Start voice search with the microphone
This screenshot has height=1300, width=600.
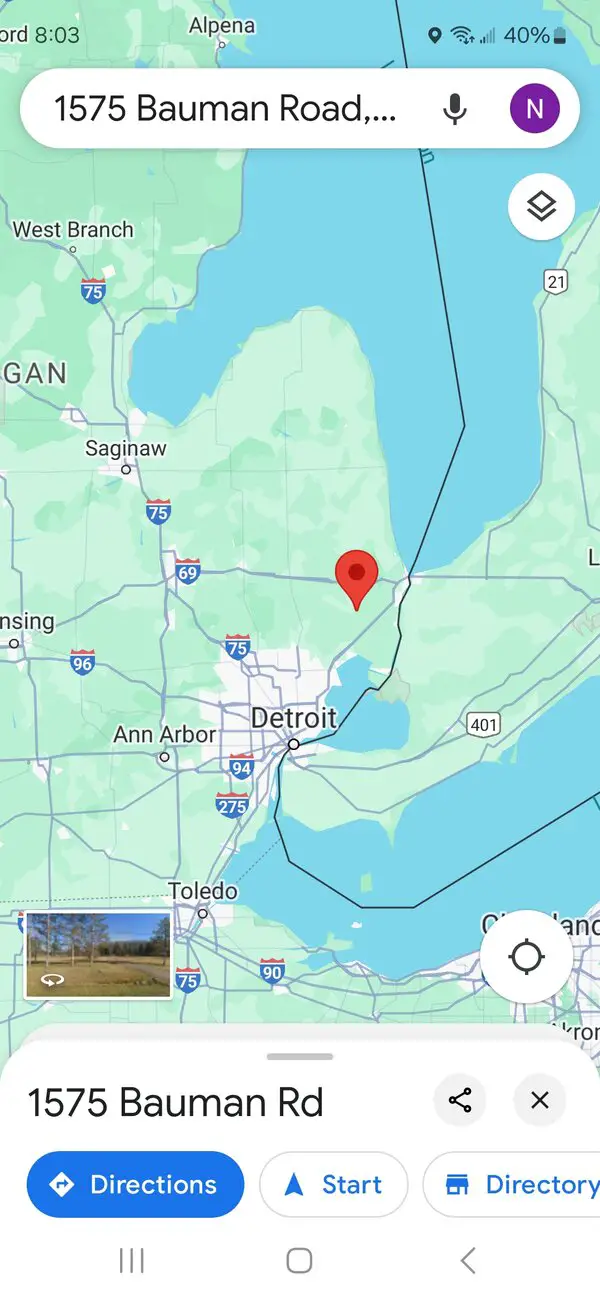[455, 108]
